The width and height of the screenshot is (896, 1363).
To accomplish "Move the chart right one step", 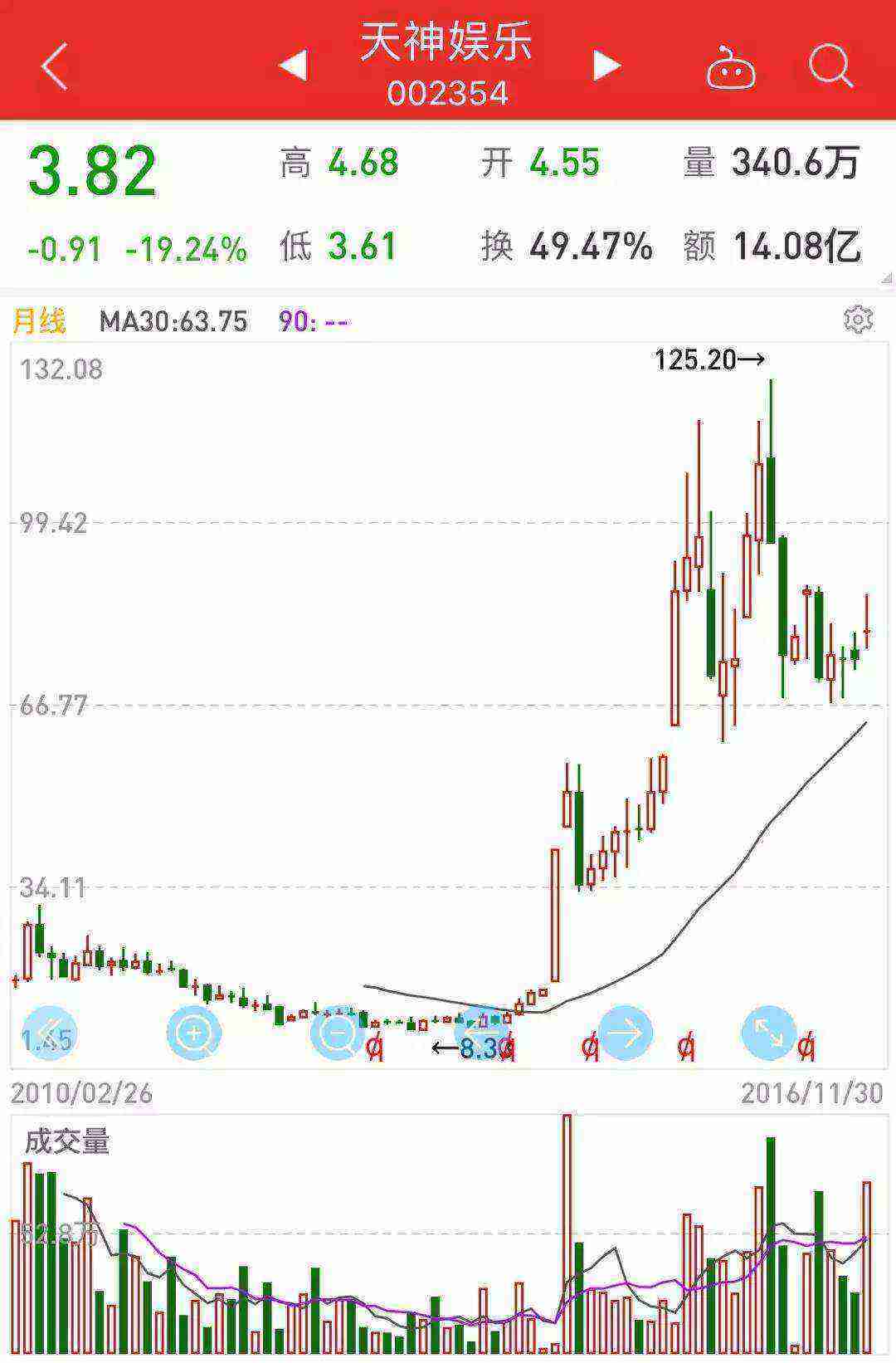I will click(626, 1033).
